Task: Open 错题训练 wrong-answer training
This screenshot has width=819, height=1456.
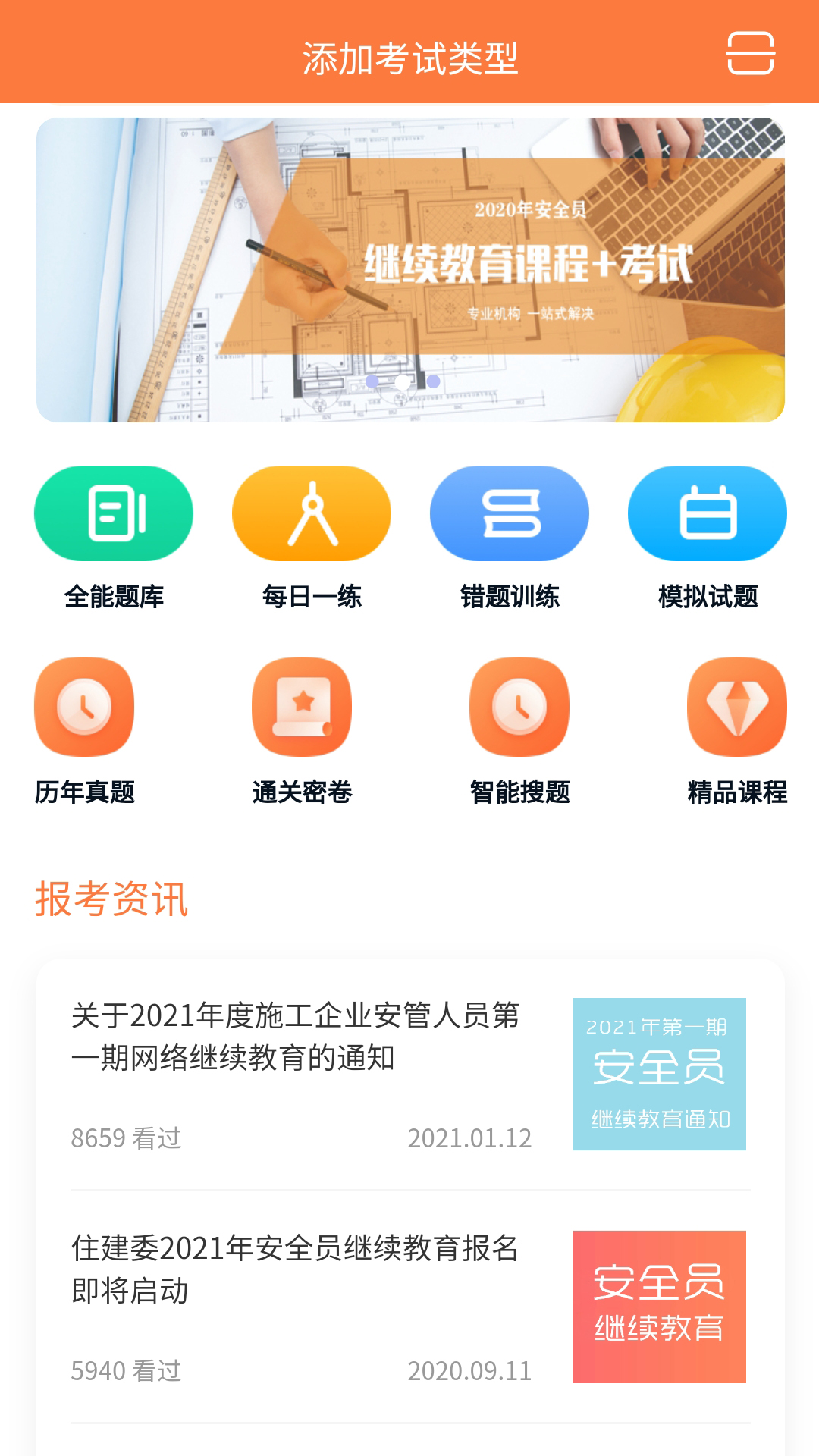Action: 510,538
